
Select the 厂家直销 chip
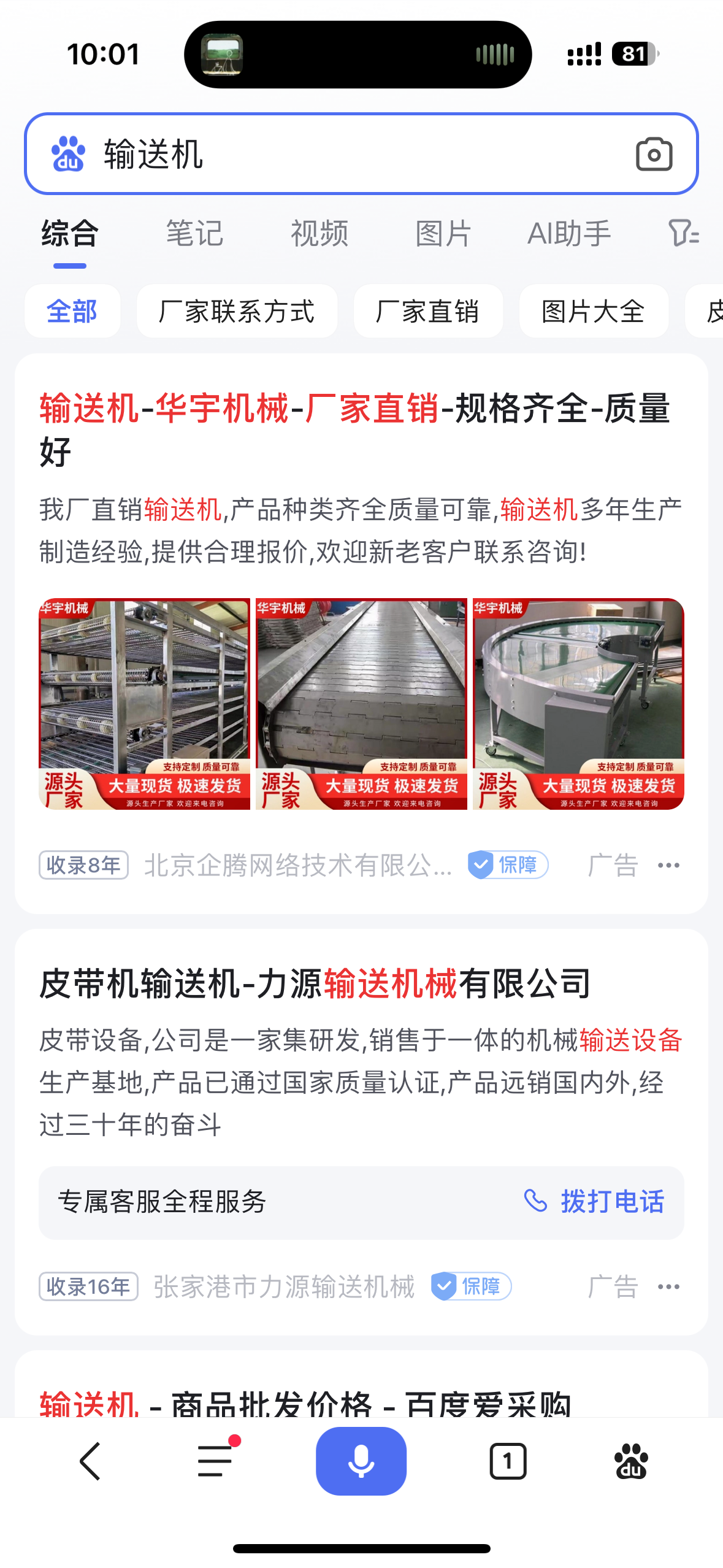tap(428, 312)
